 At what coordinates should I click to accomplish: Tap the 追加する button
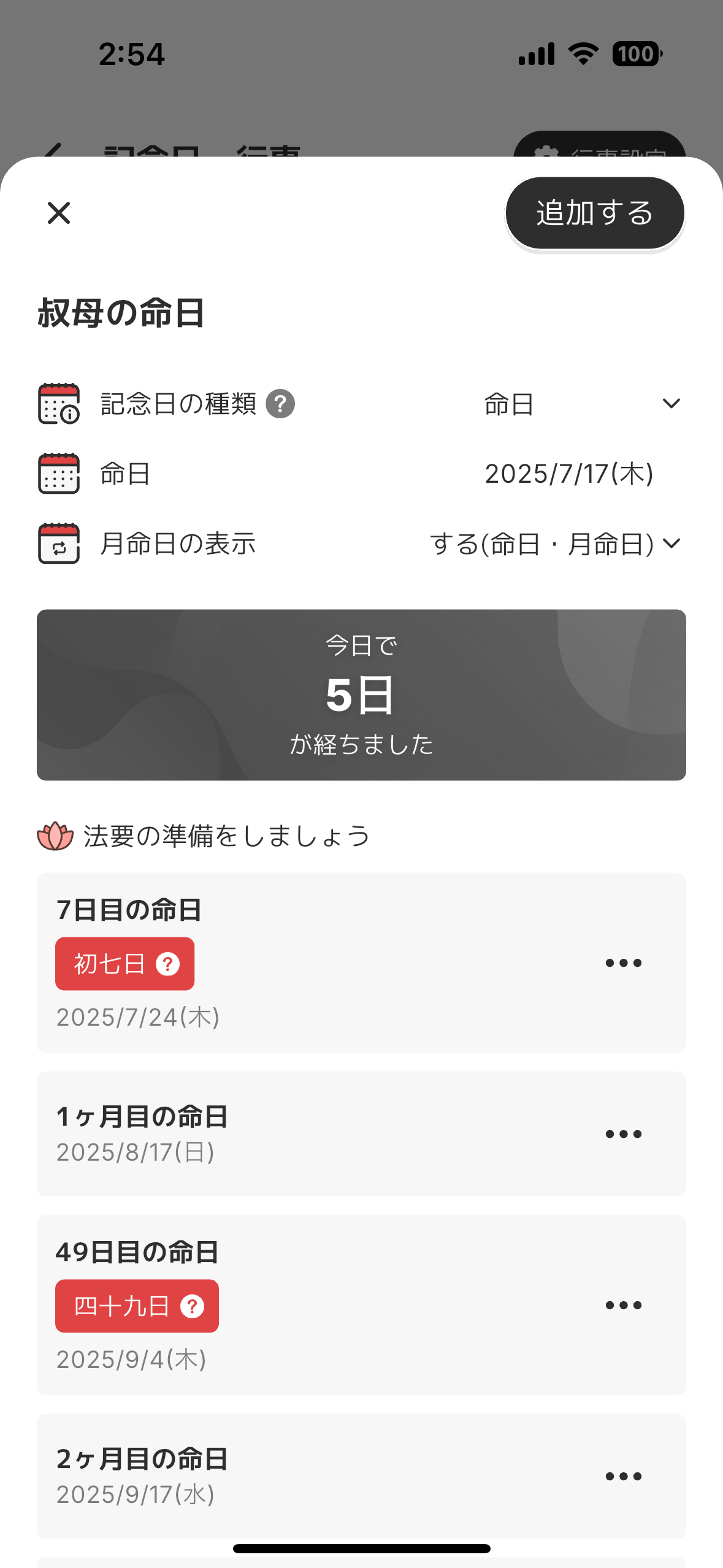tap(594, 213)
